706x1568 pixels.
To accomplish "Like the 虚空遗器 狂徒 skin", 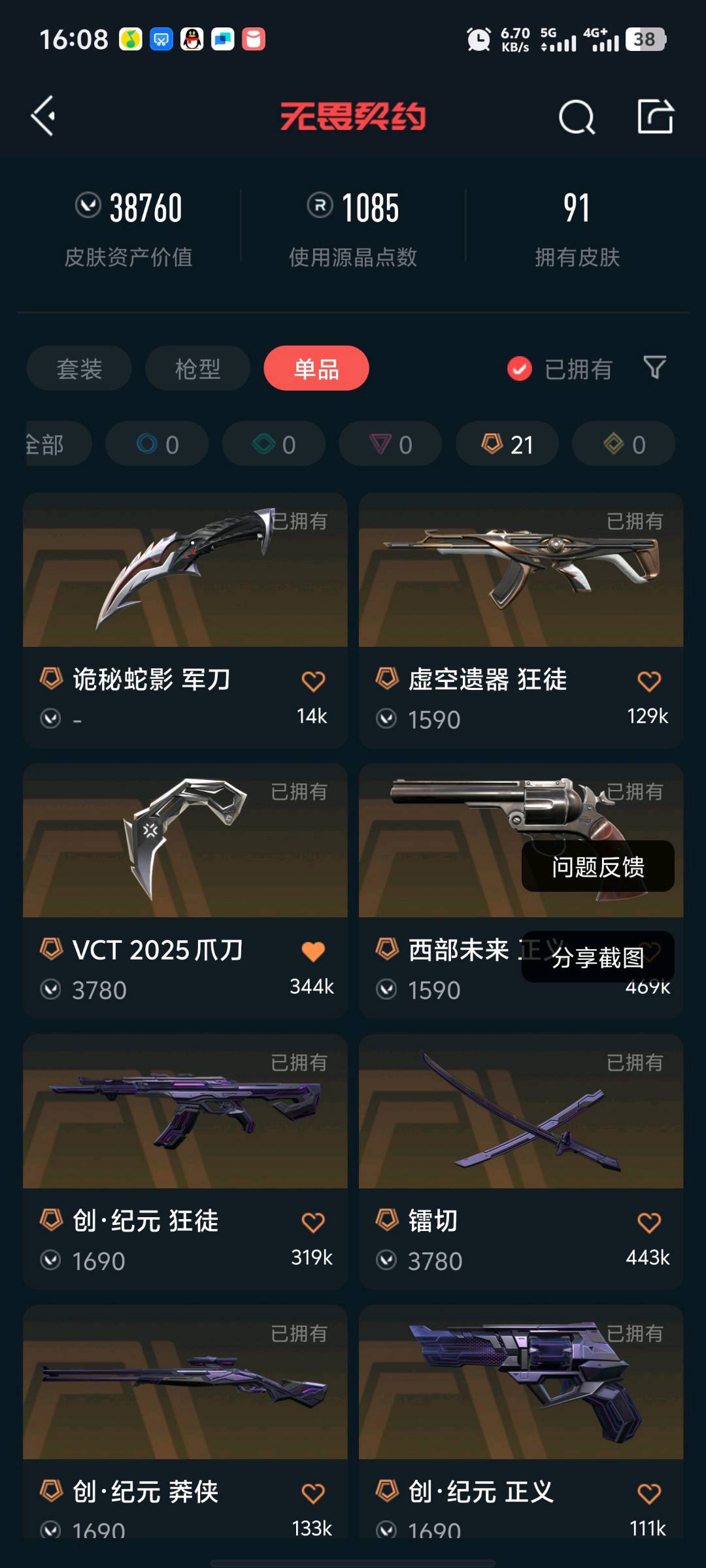I will click(x=648, y=681).
